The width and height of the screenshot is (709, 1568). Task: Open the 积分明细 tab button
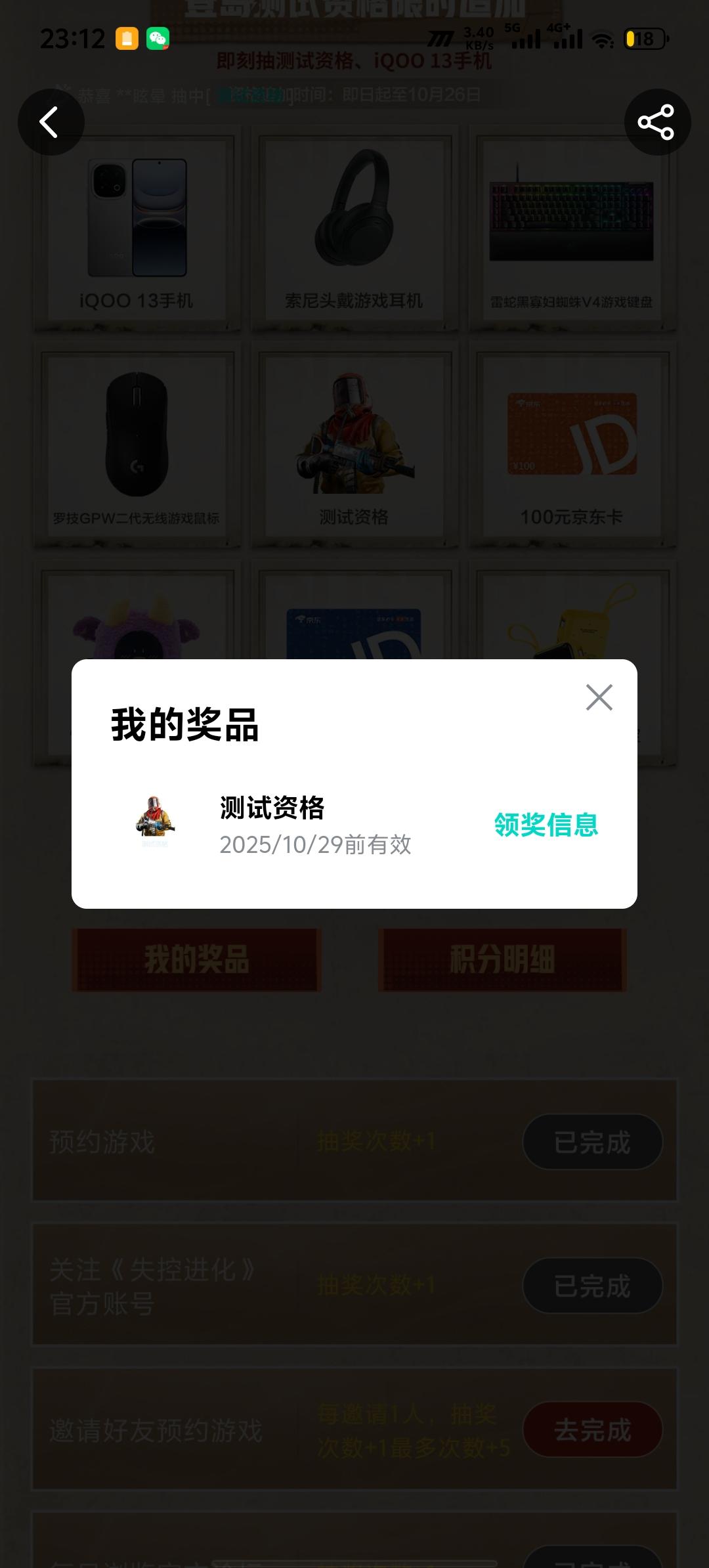tap(503, 960)
